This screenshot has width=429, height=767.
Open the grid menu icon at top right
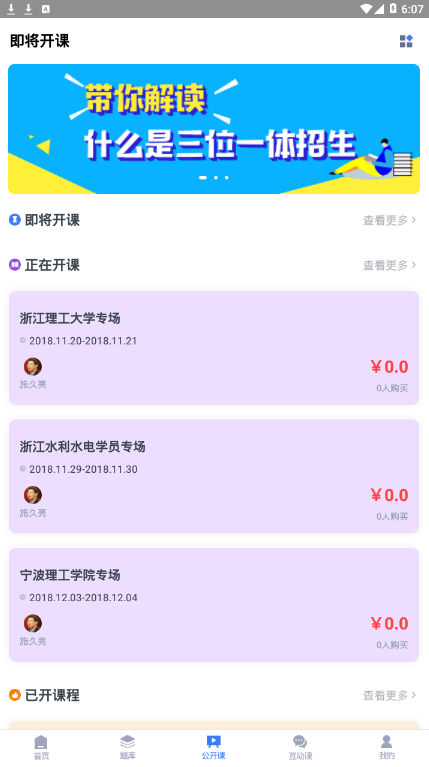click(406, 41)
